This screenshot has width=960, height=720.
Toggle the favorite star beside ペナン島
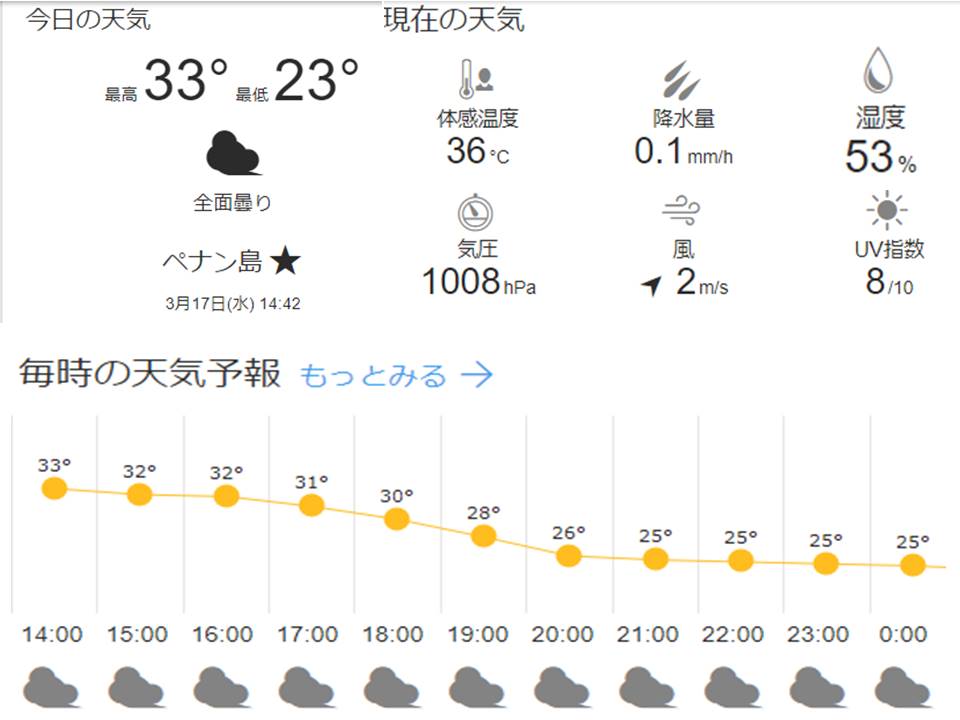point(285,262)
